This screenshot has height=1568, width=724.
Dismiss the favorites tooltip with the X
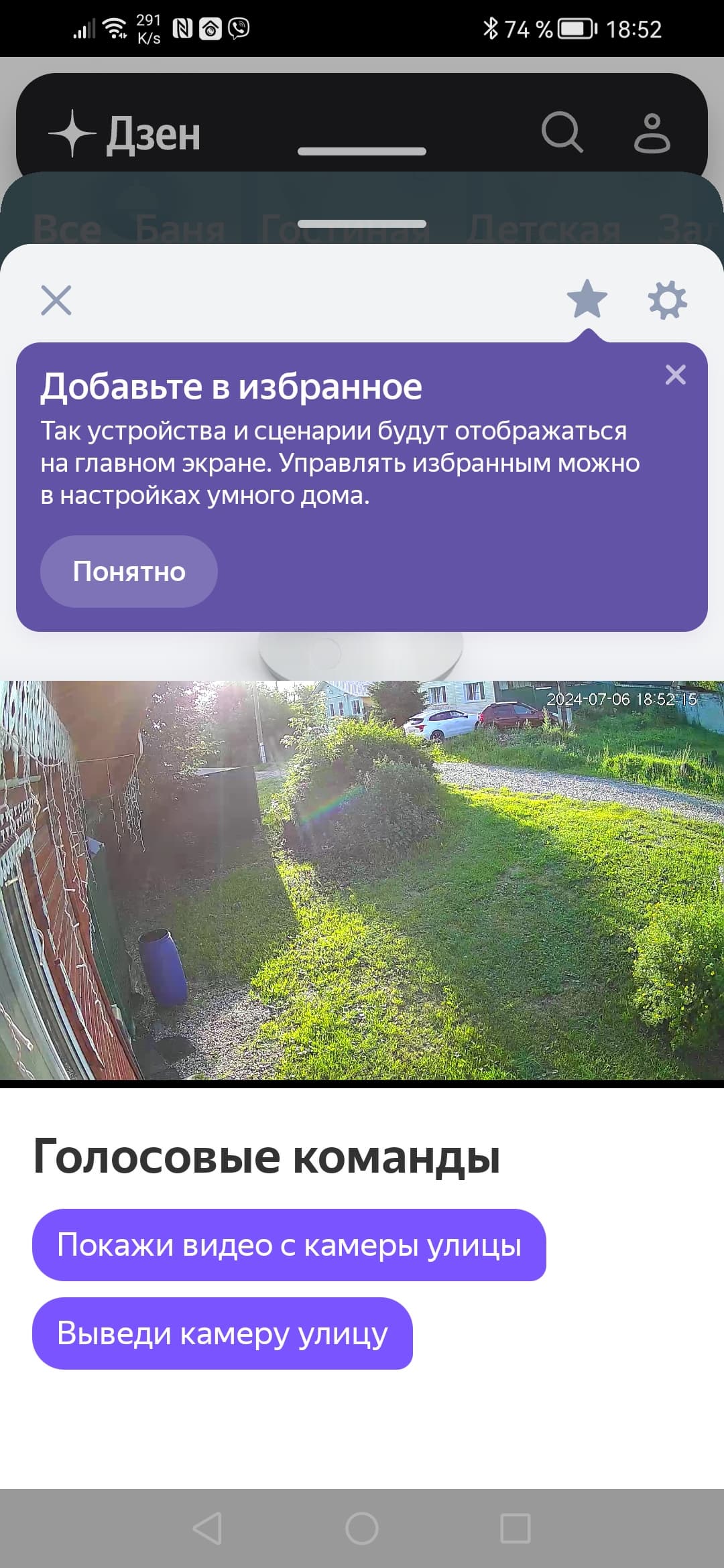pos(675,375)
